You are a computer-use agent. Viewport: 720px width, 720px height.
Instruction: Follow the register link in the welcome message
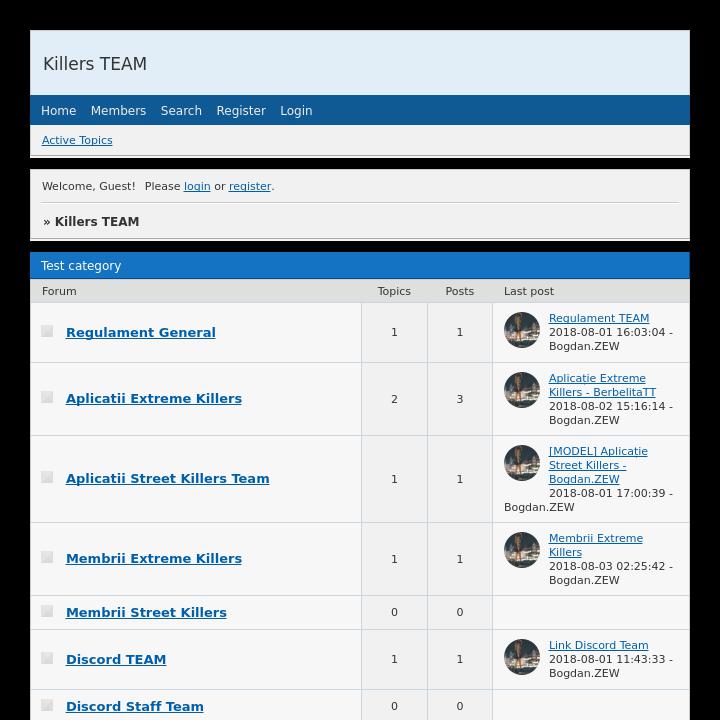tap(250, 186)
